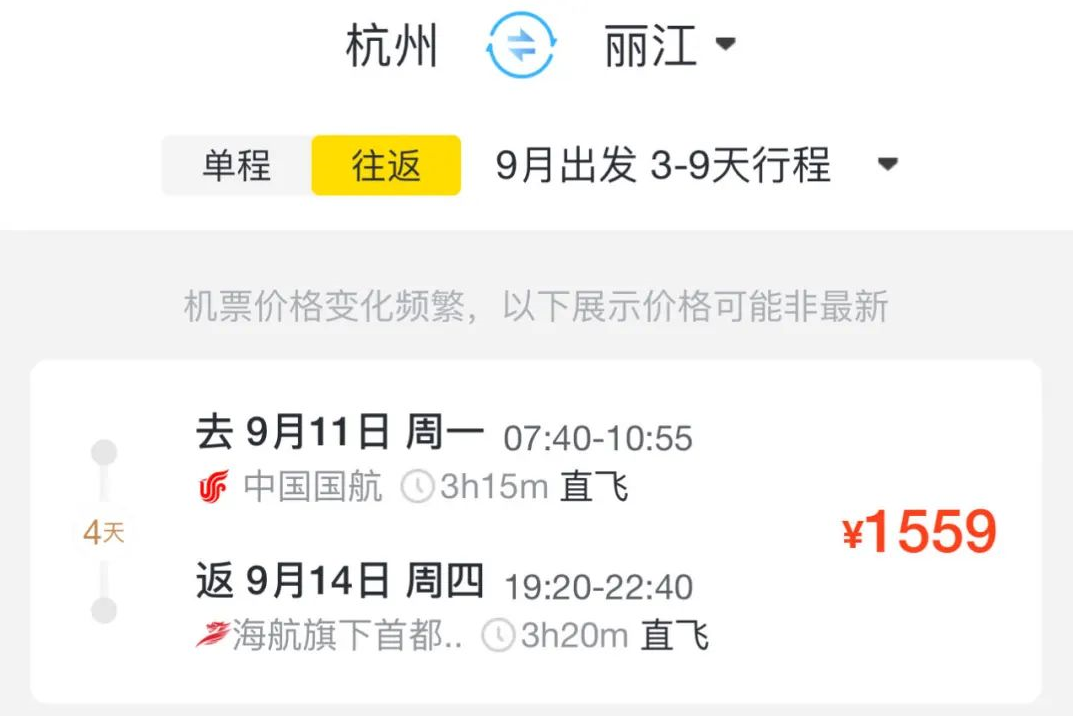1073x716 pixels.
Task: Open the 丽江 destination dropdown
Action: click(670, 46)
